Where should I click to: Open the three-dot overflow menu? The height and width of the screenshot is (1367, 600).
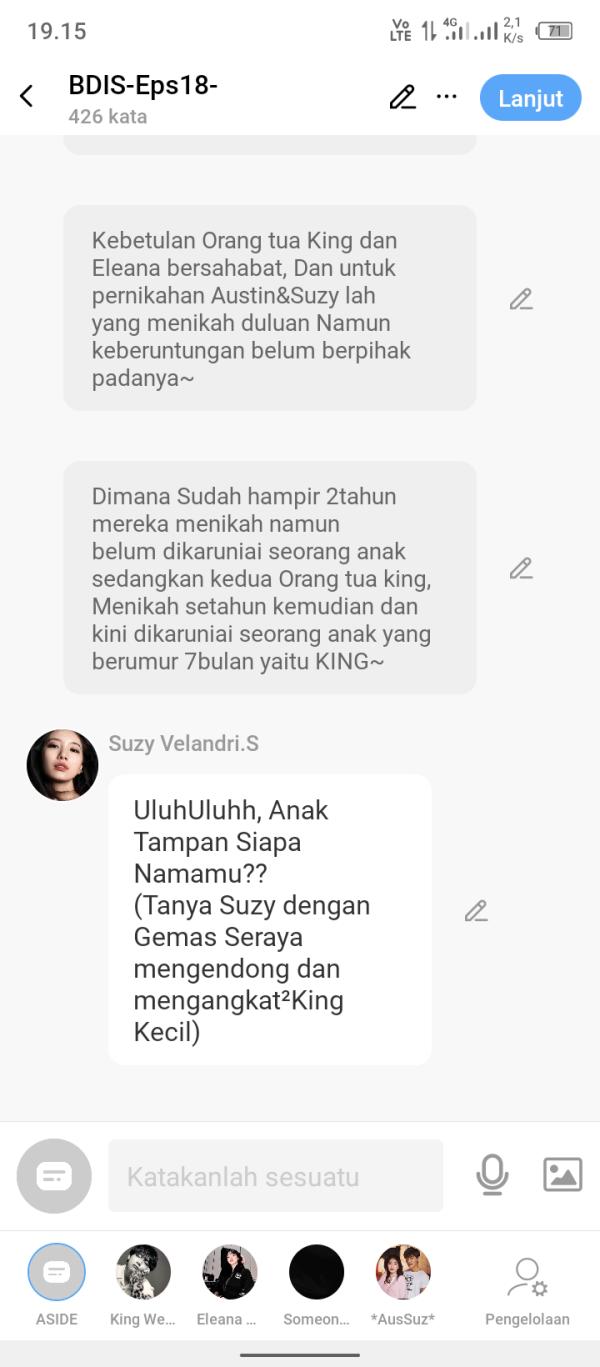tap(447, 97)
